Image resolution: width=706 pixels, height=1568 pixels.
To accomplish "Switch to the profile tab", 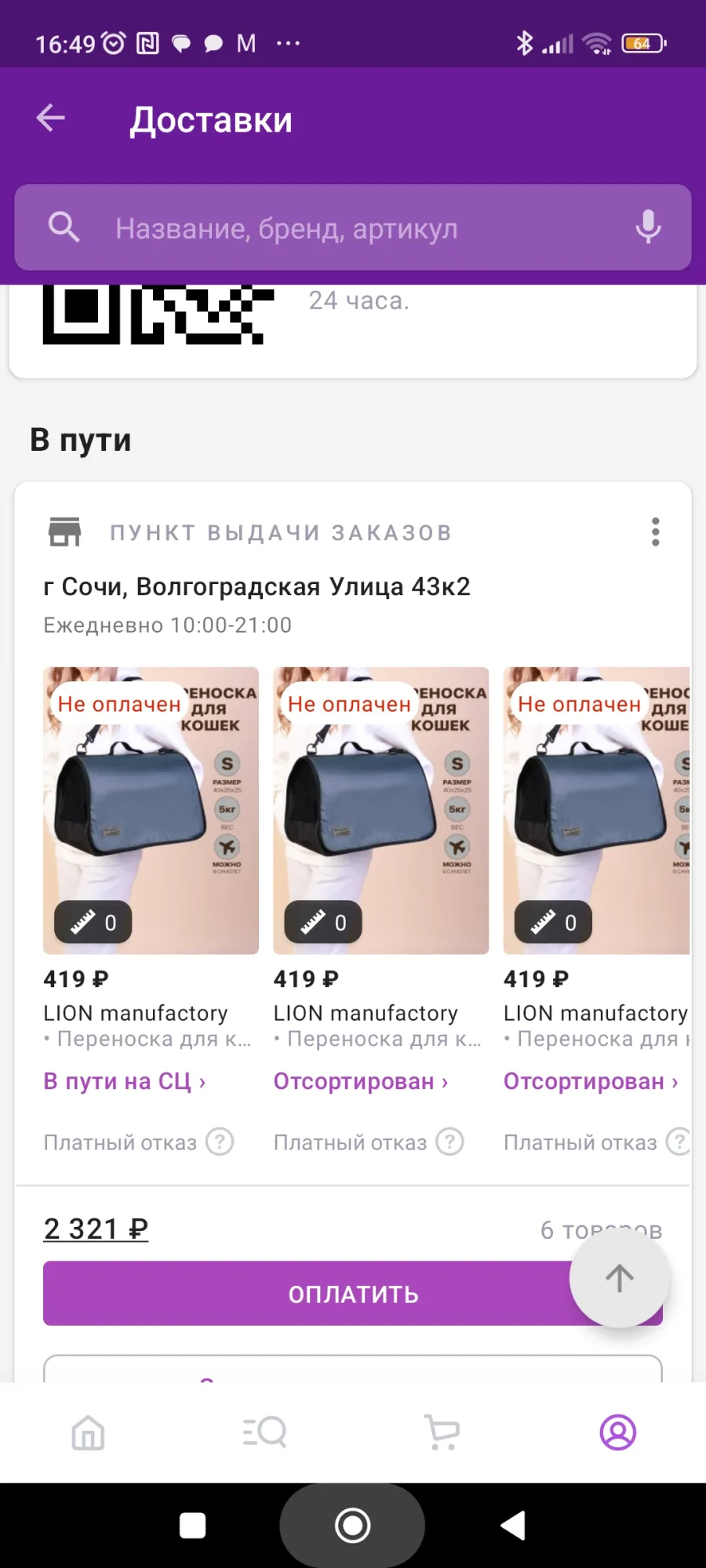I will point(618,1432).
